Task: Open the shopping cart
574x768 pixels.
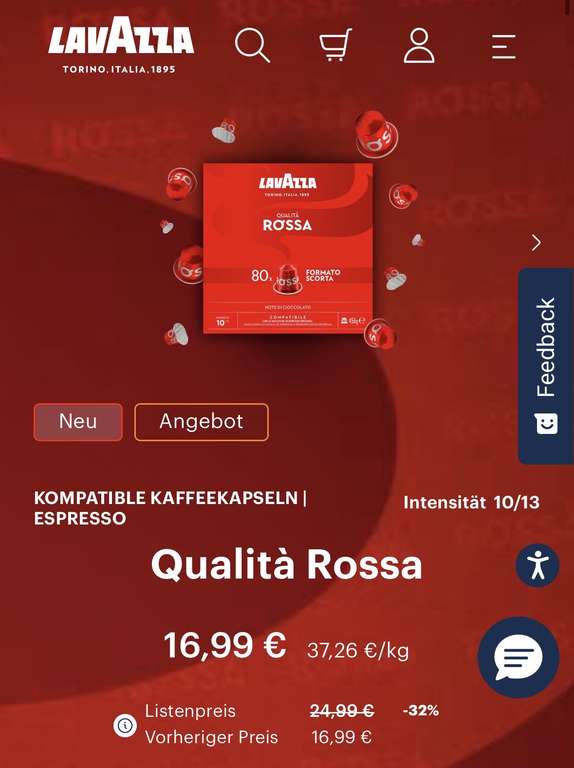Action: [x=336, y=45]
